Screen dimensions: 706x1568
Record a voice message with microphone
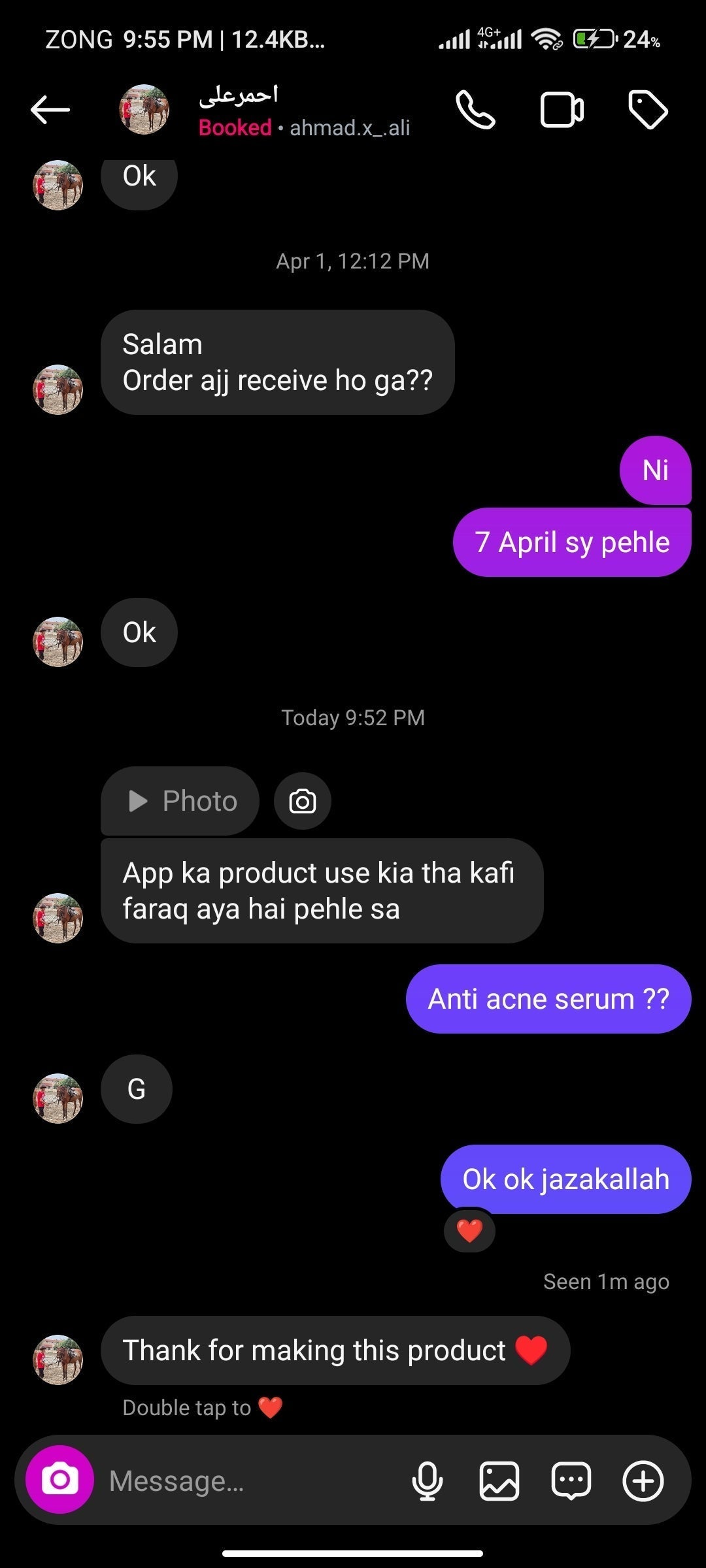point(428,1481)
